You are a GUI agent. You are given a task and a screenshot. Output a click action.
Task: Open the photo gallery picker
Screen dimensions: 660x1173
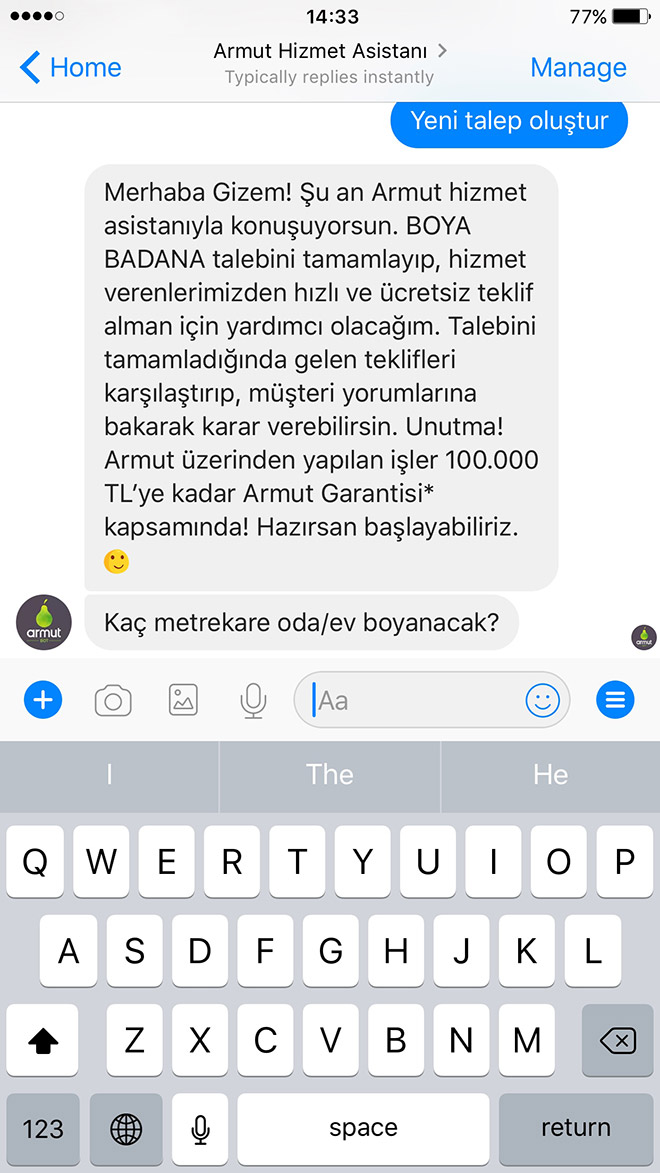coord(183,701)
